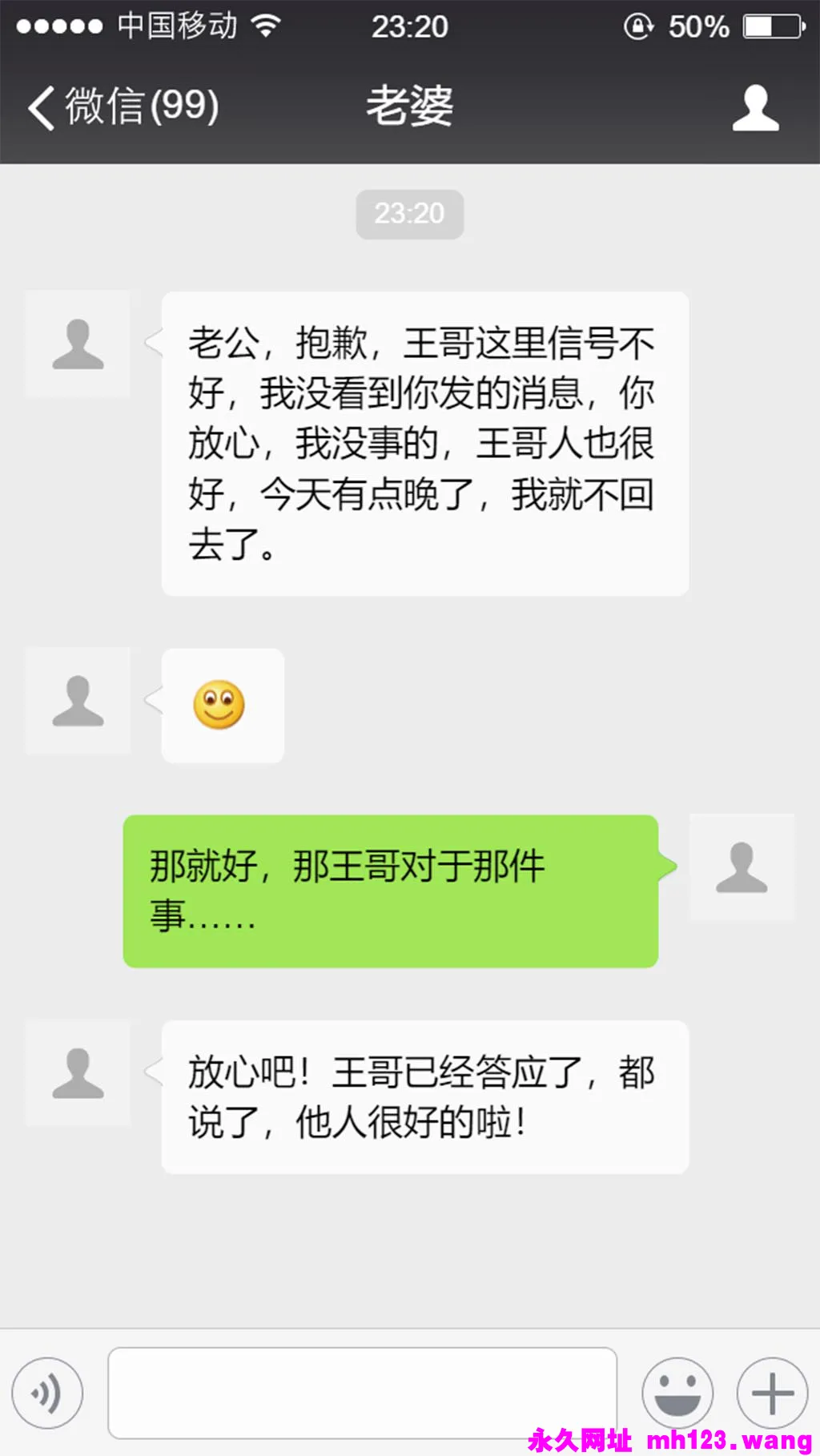Tap your own avatar beside the green message

tap(742, 867)
